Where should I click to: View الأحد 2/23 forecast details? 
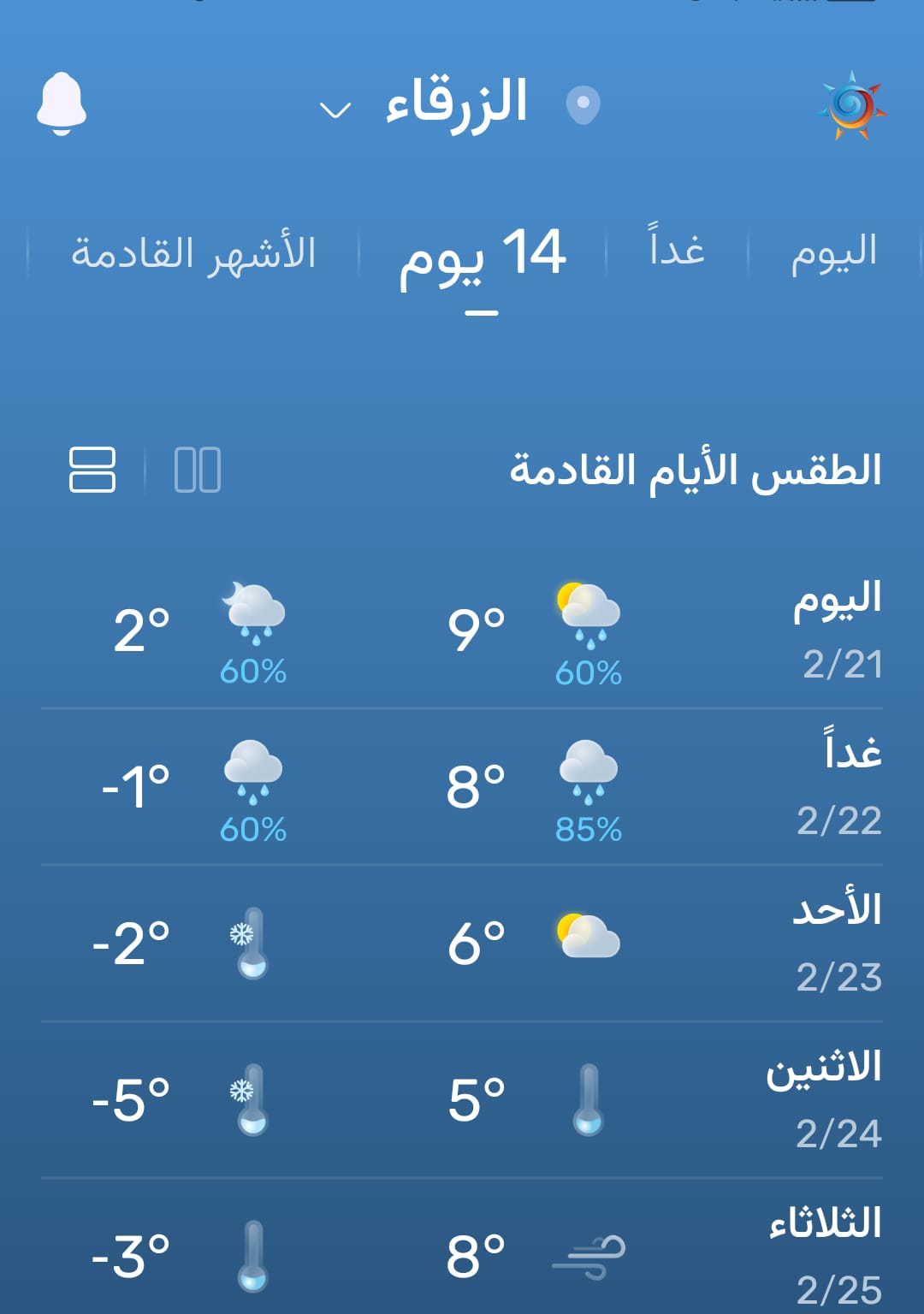pos(462,943)
